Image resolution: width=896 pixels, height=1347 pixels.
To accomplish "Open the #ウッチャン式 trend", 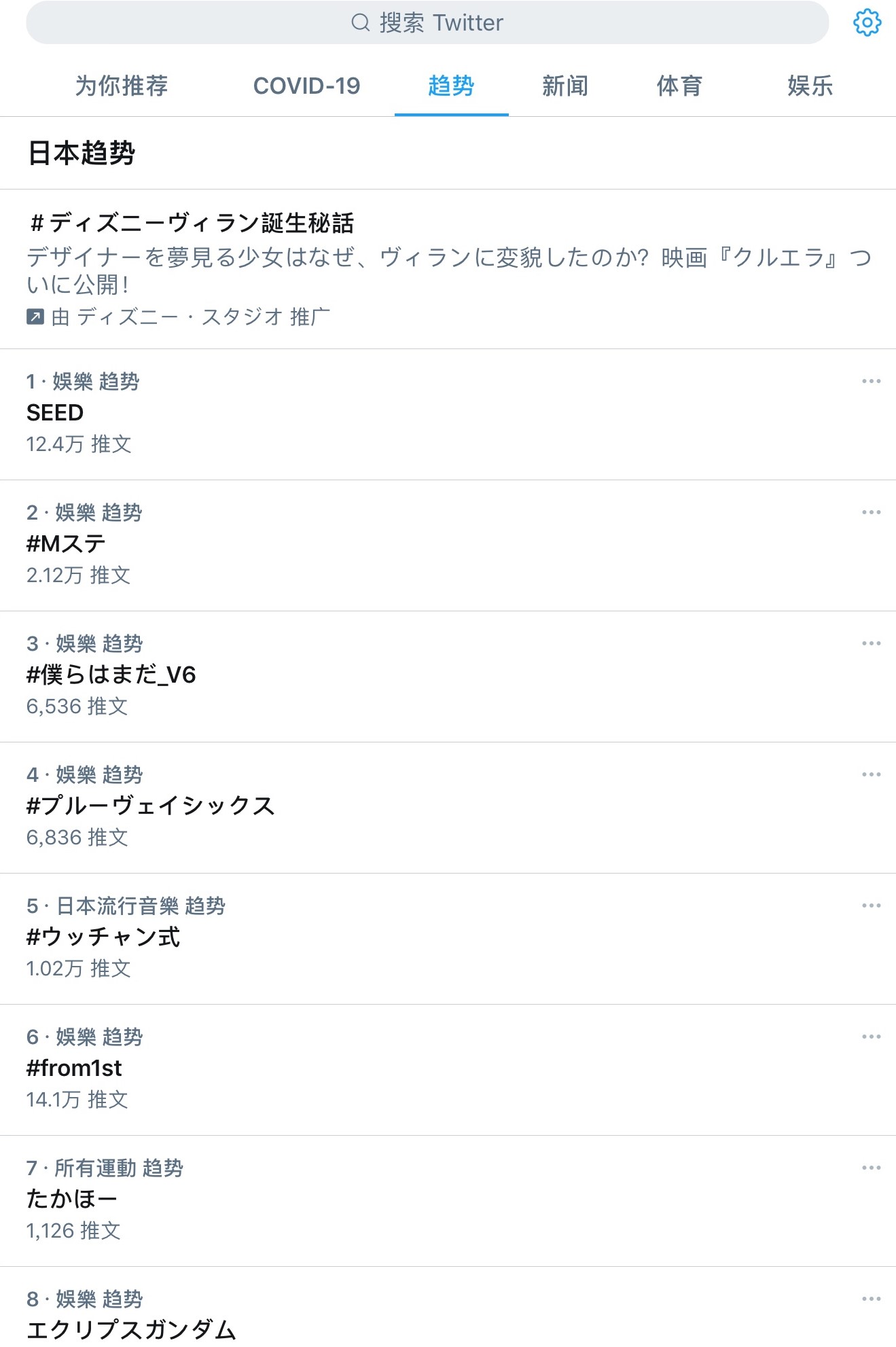I will (x=103, y=937).
